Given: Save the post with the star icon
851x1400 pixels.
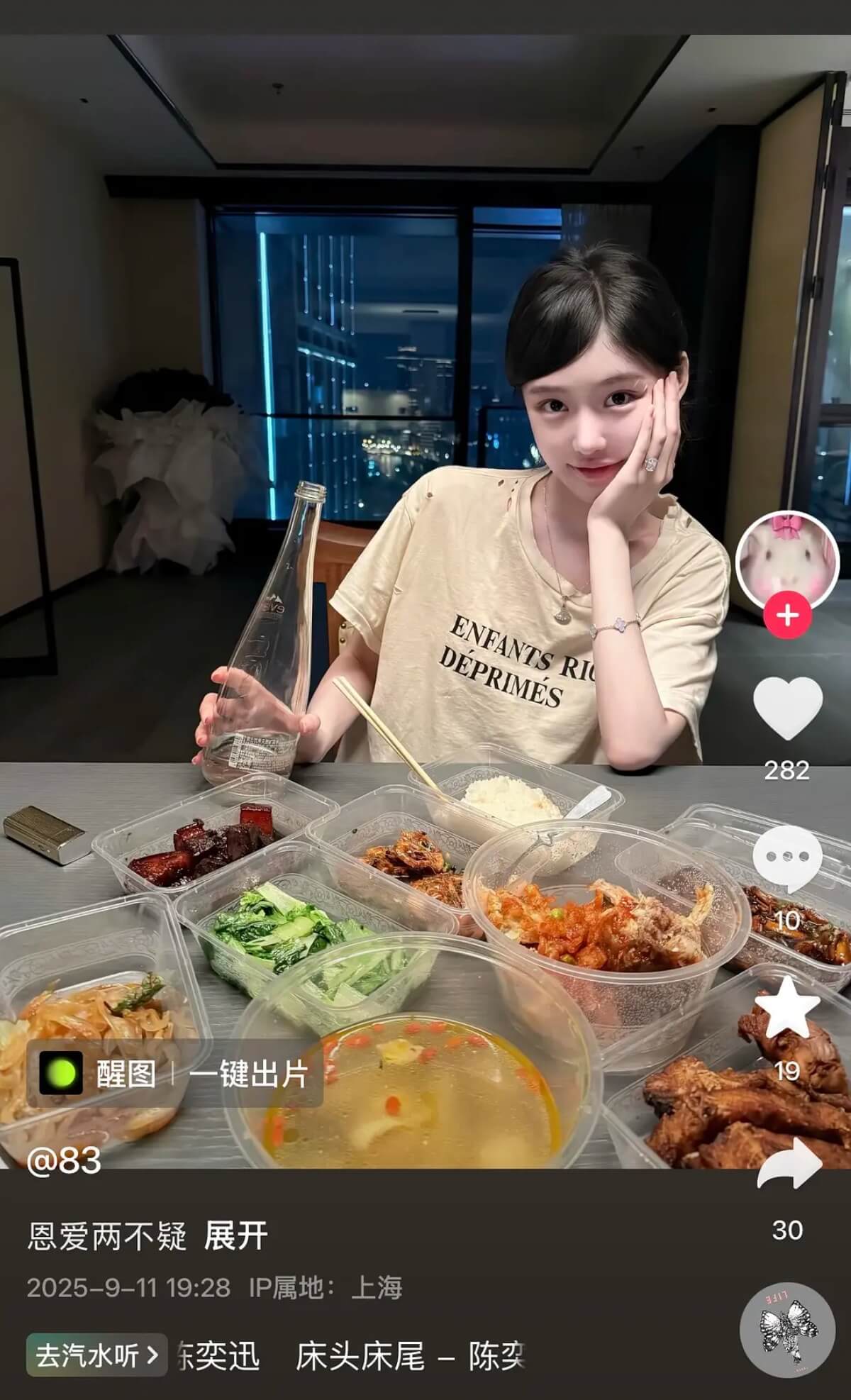Looking at the screenshot, I should 786,1006.
